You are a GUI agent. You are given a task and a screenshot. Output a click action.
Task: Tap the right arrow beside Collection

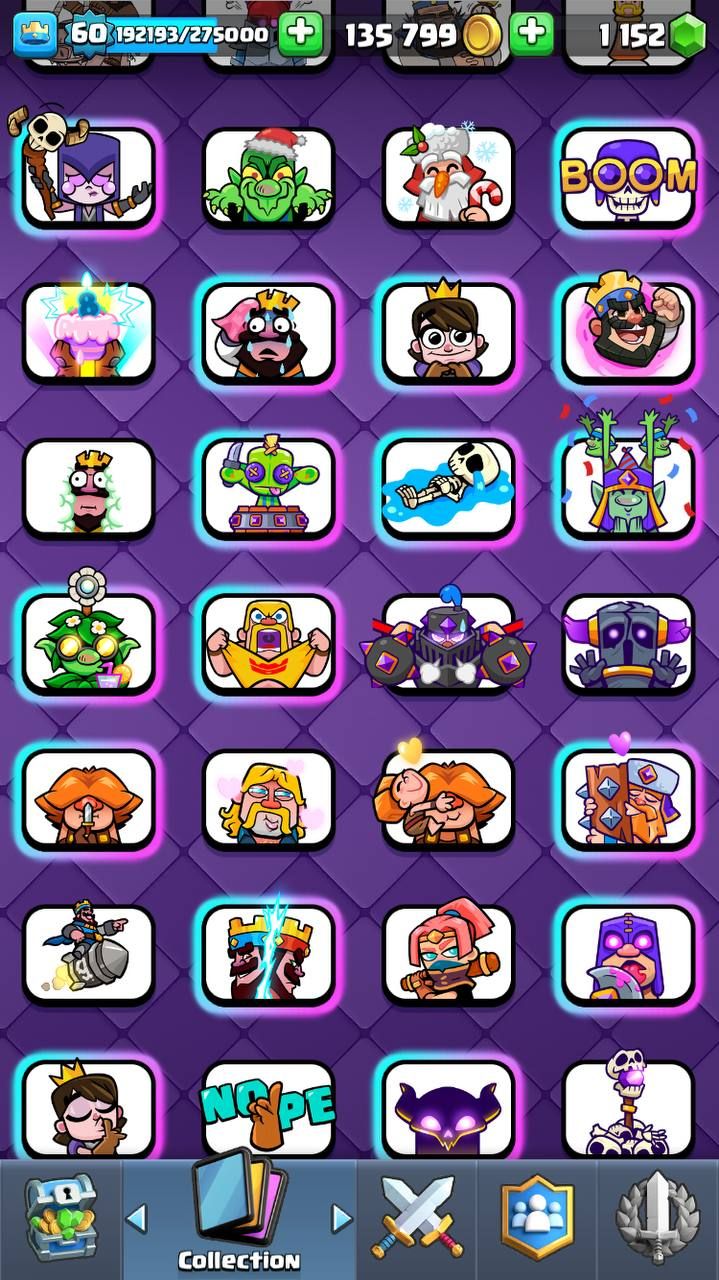pyautogui.click(x=341, y=1218)
